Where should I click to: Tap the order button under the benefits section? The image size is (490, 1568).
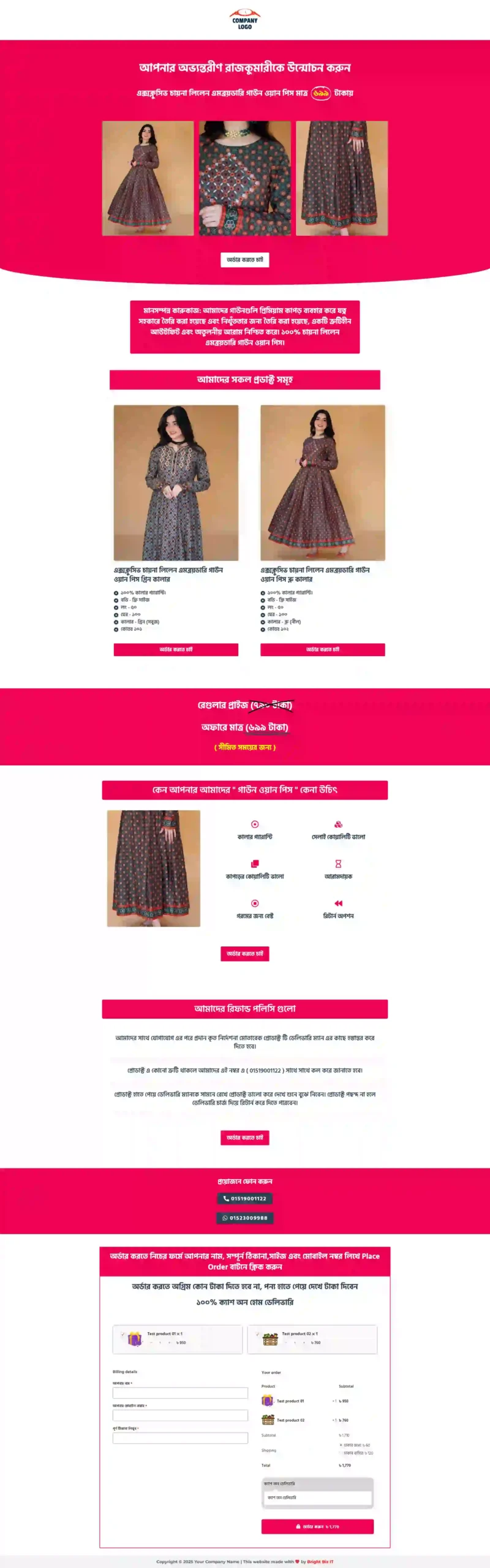point(244,954)
